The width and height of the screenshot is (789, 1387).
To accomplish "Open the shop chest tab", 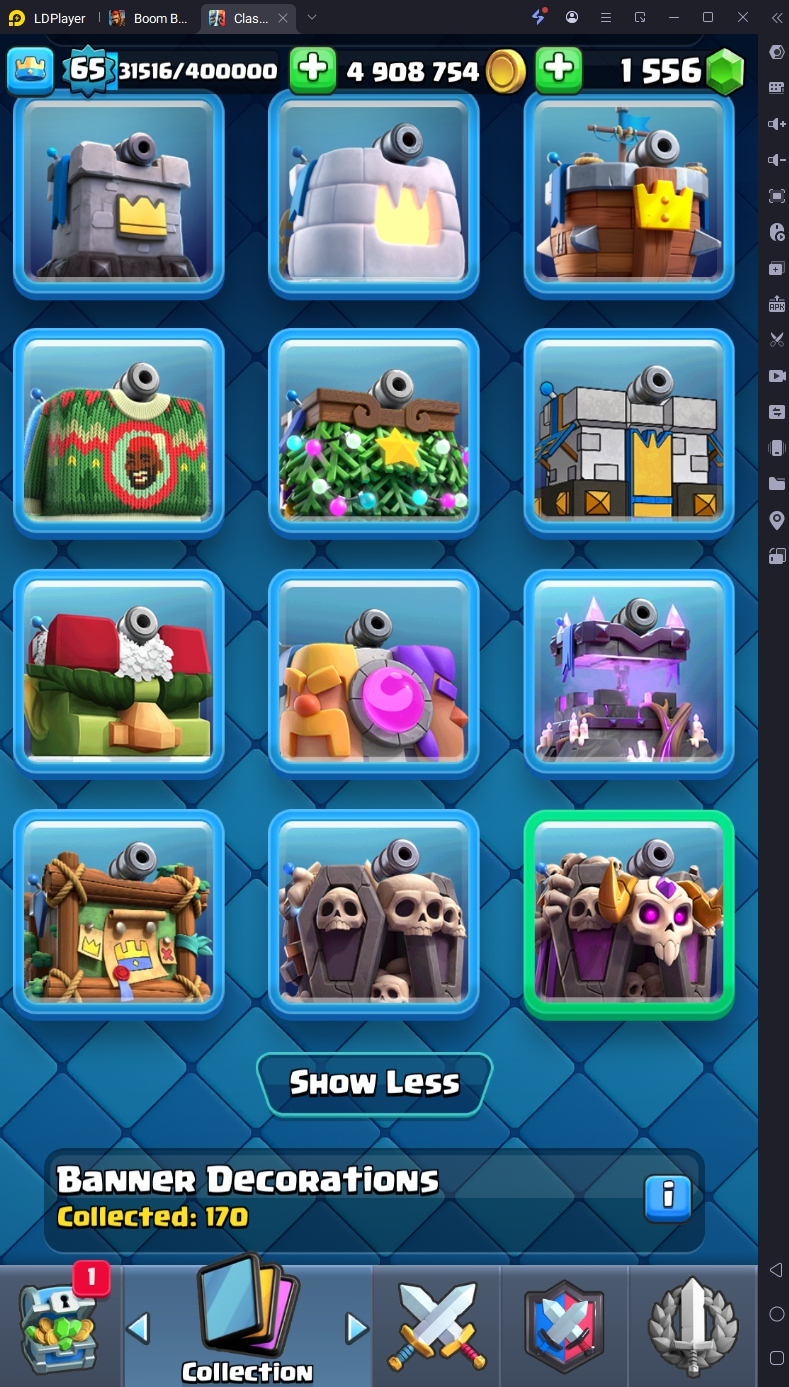I will click(x=62, y=1325).
